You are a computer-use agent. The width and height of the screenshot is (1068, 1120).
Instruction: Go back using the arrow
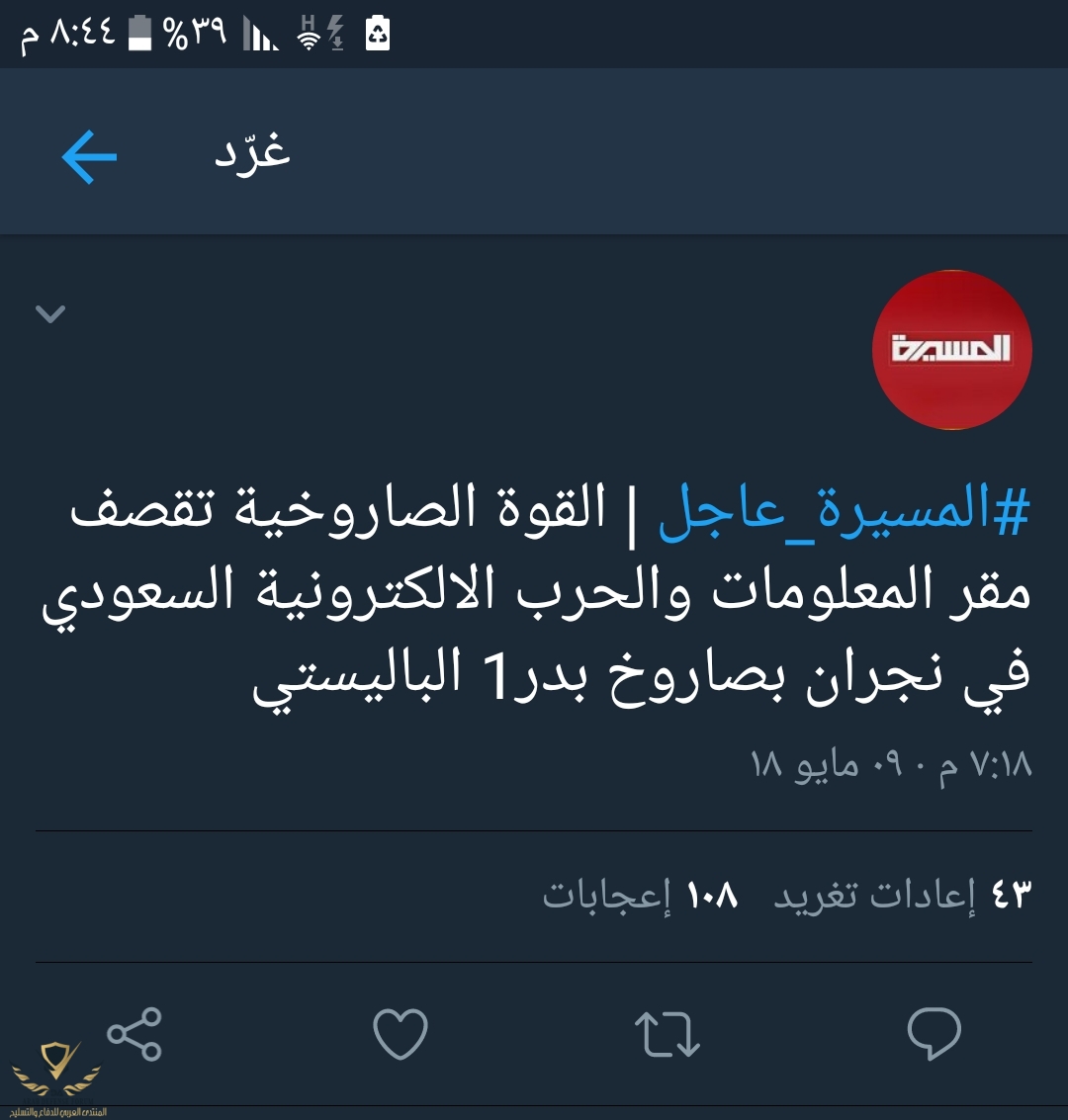89,156
